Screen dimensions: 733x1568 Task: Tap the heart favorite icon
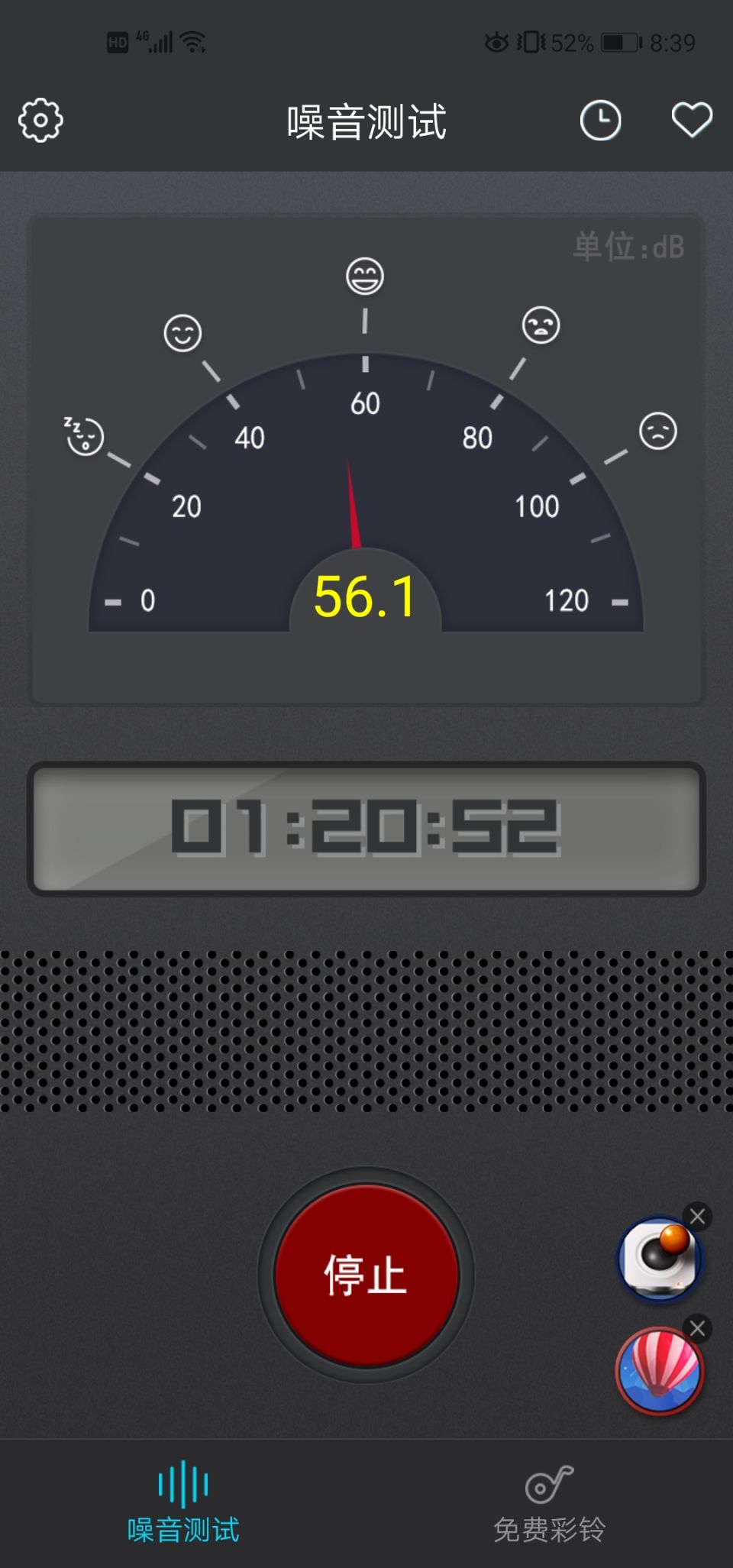click(691, 120)
